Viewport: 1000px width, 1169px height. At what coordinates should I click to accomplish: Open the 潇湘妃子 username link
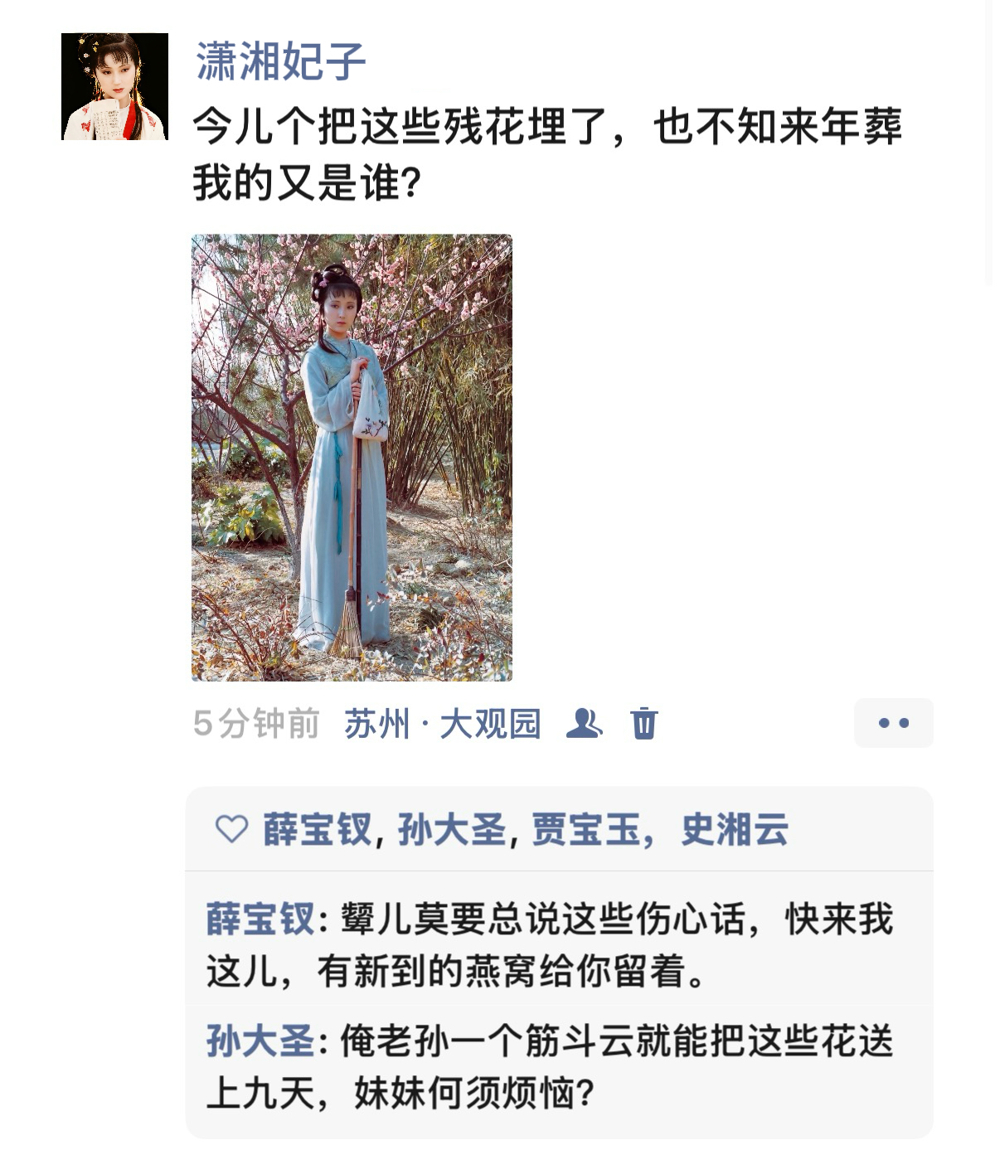coord(281,62)
